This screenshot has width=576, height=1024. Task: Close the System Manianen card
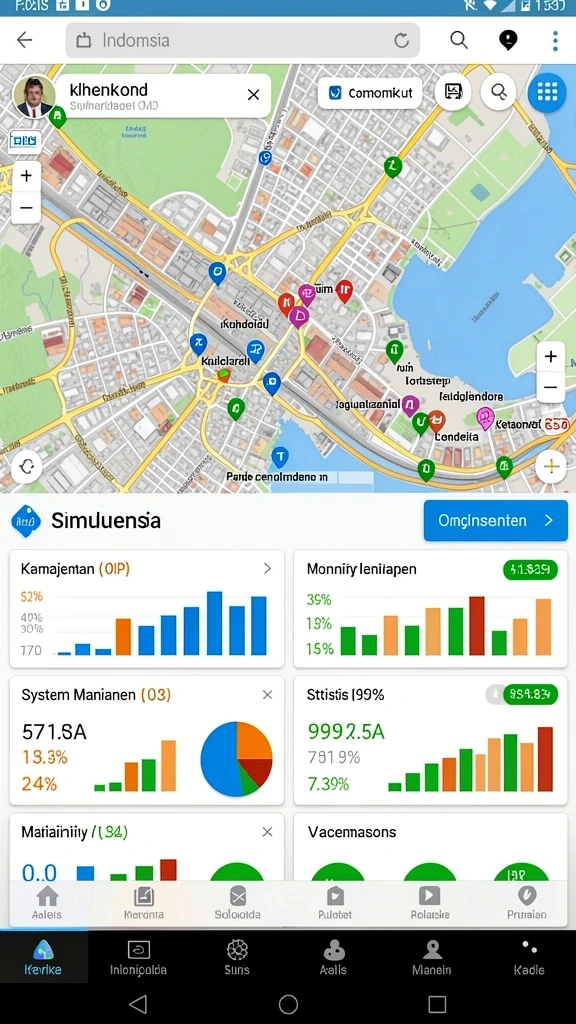coord(267,695)
